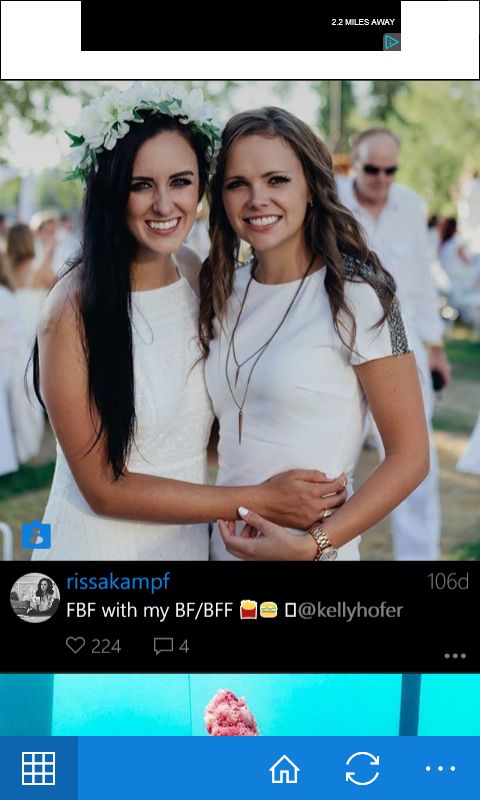This screenshot has height=800, width=480.
Task: Like rissakampf's post
Action: [x=75, y=645]
